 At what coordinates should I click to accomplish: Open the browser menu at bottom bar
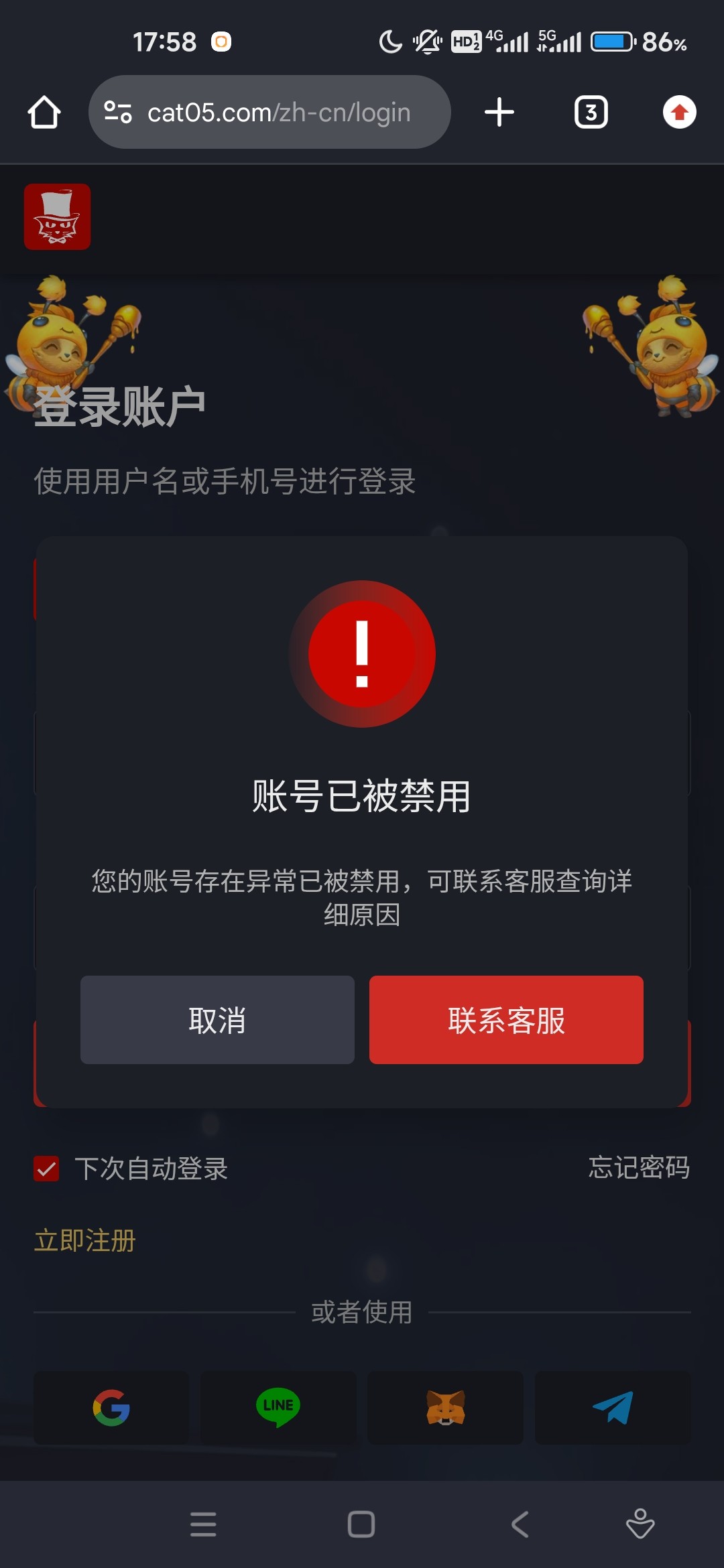click(x=204, y=1525)
